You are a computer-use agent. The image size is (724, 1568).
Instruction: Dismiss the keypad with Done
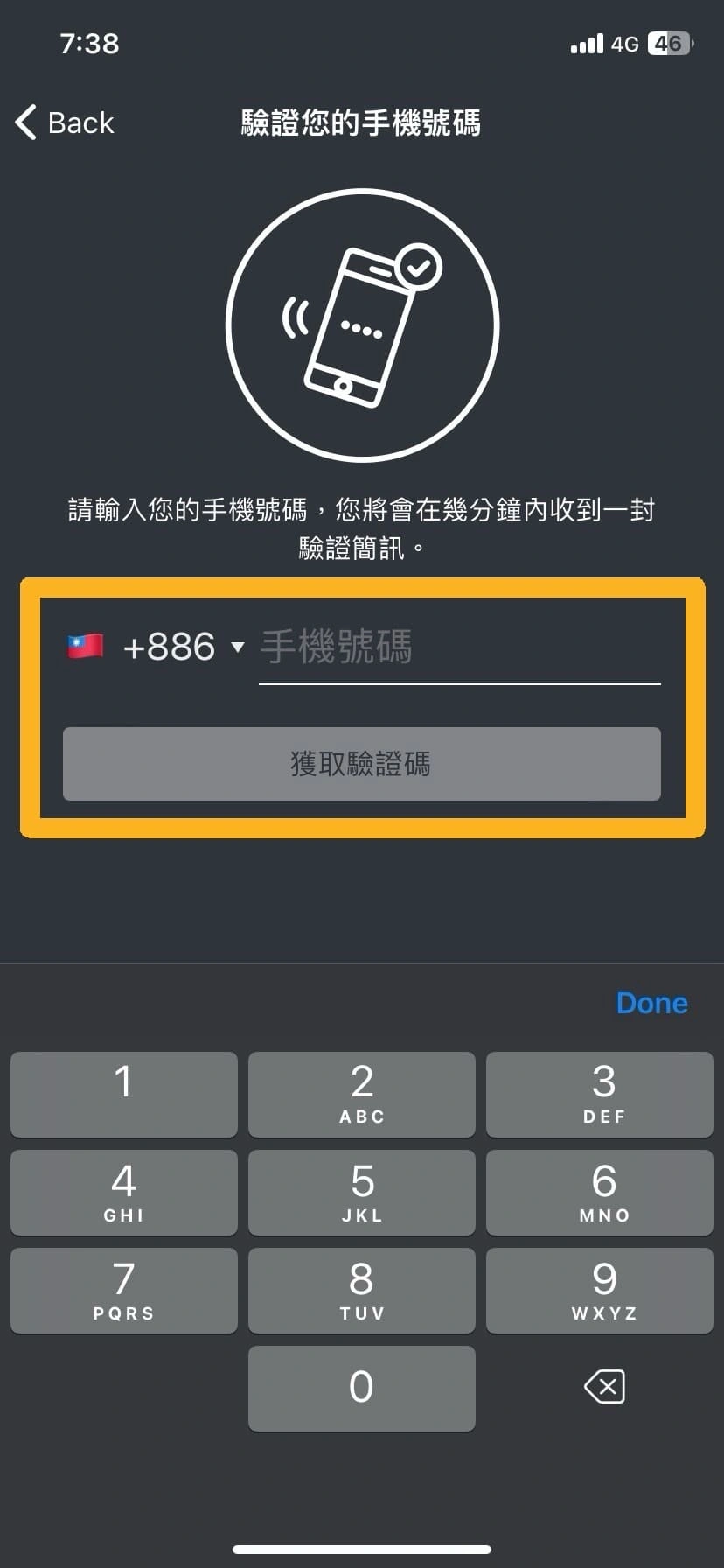click(651, 1003)
